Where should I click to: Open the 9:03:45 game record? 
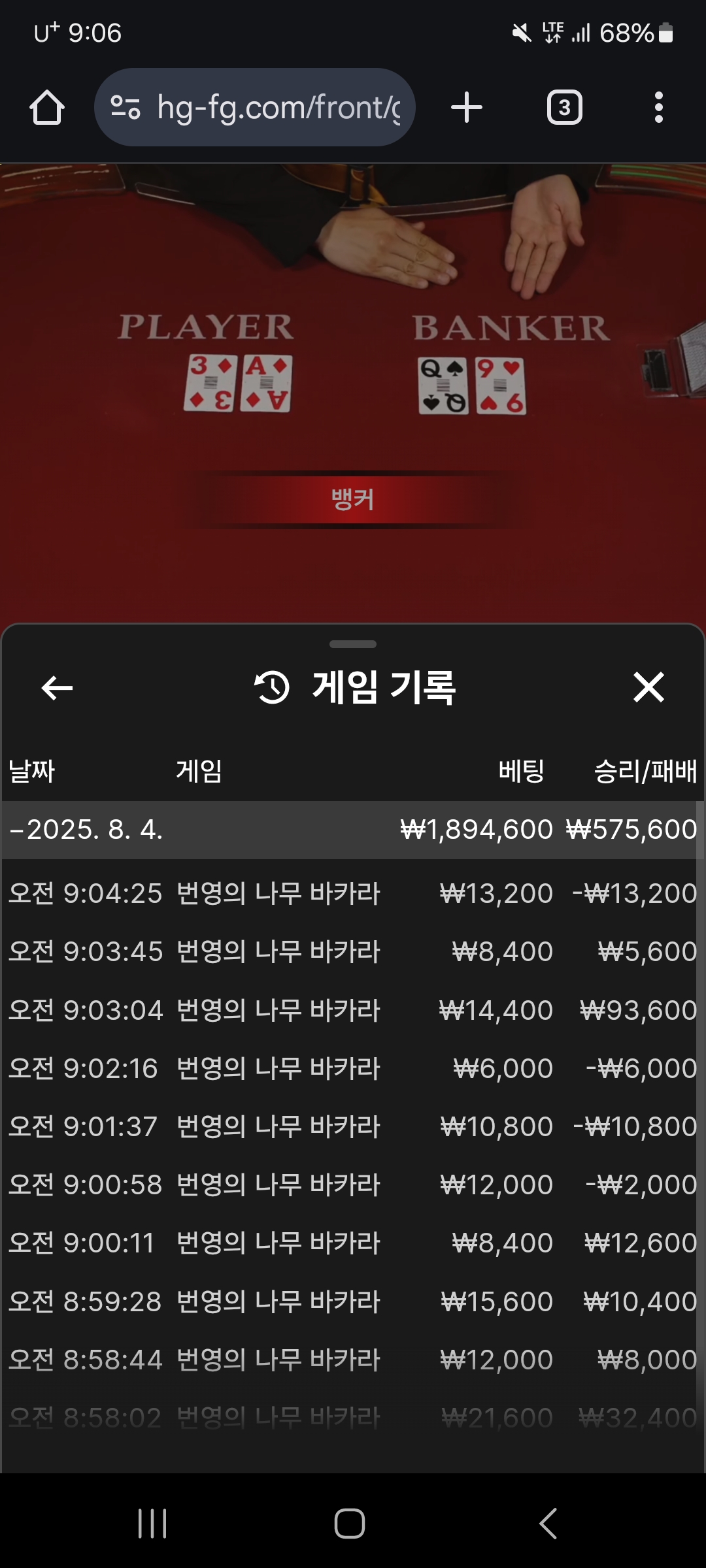coord(353,951)
